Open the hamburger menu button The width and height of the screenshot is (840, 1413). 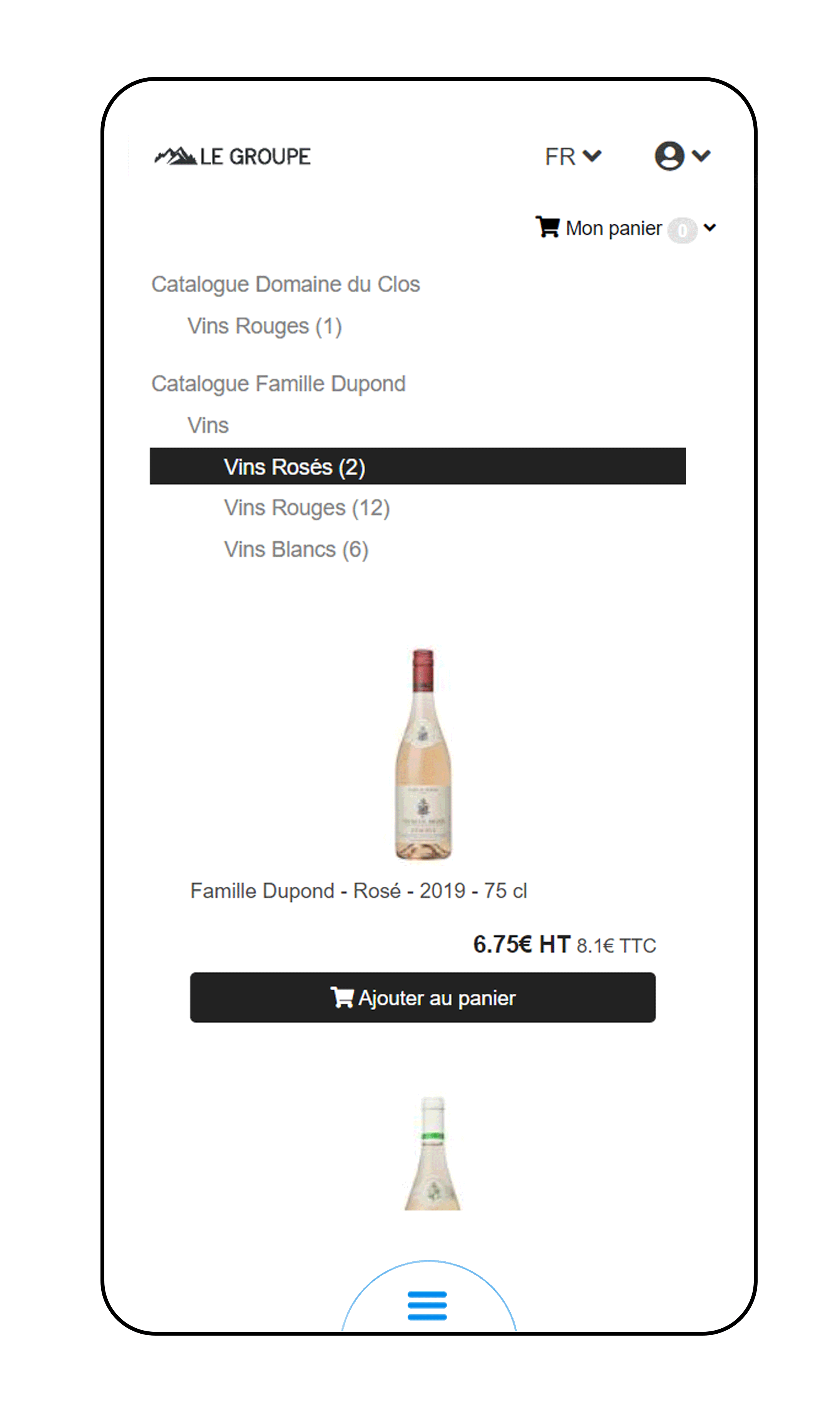tap(427, 1306)
